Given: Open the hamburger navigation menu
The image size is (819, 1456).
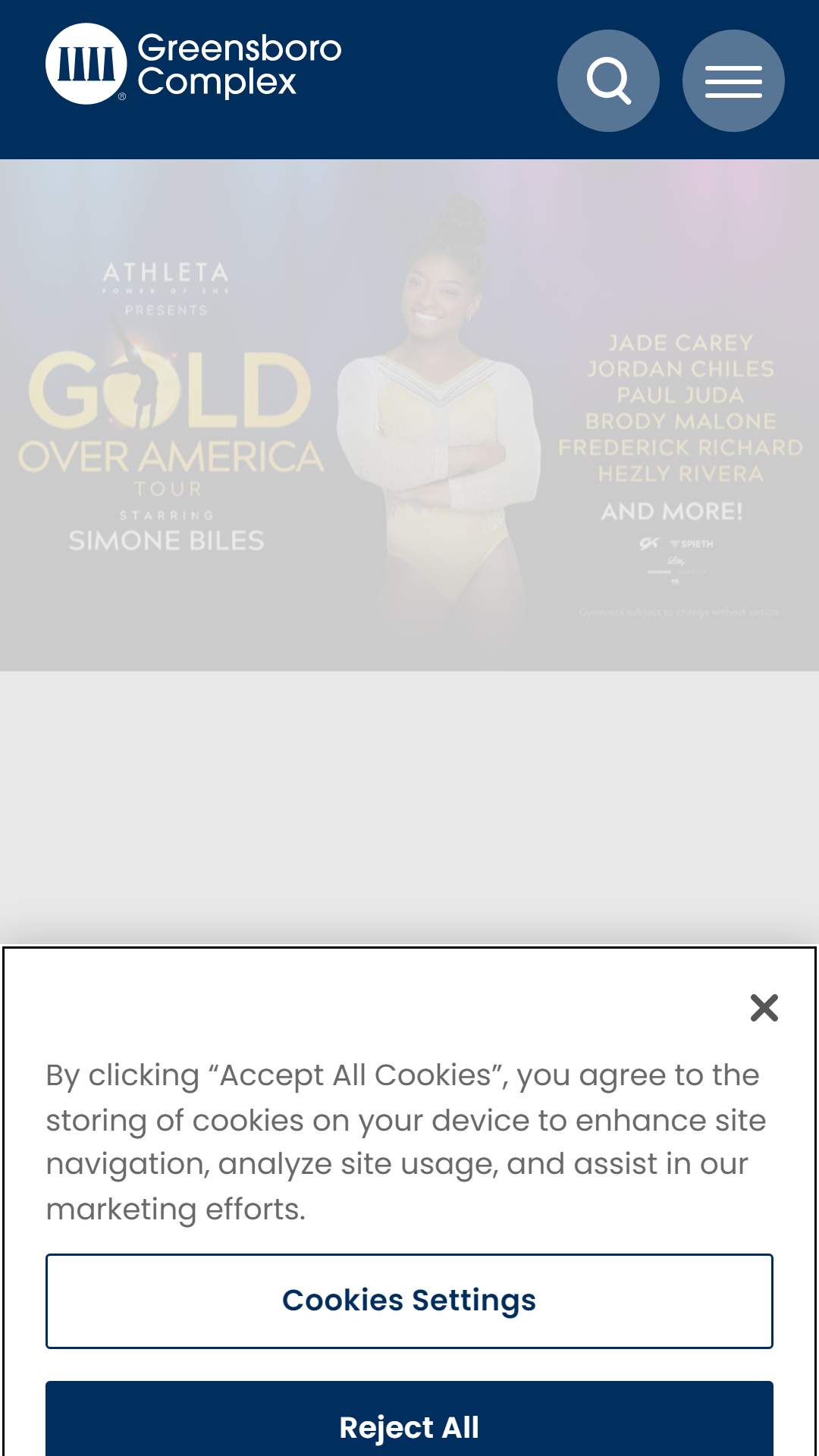Looking at the screenshot, I should [733, 80].
